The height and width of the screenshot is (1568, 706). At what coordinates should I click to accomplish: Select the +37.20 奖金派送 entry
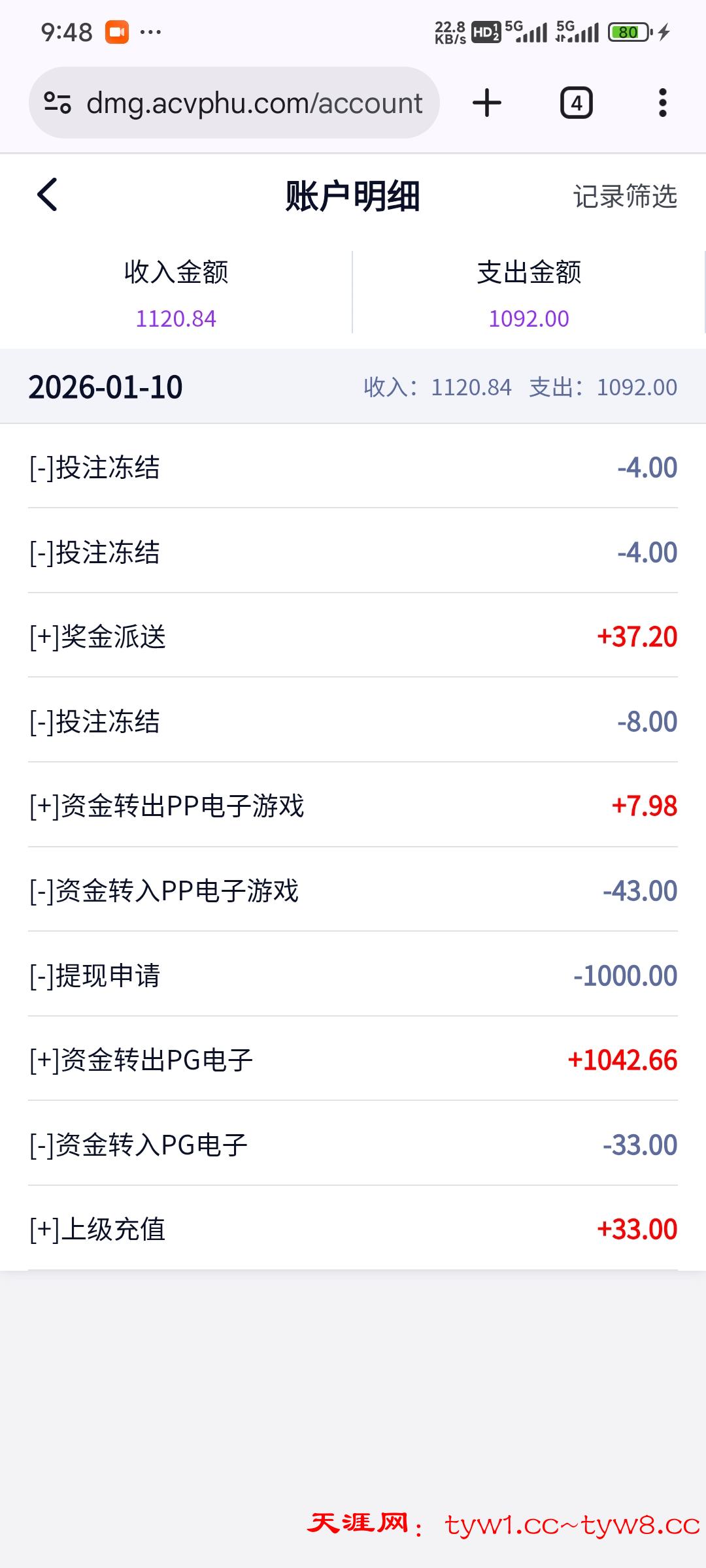[x=353, y=636]
